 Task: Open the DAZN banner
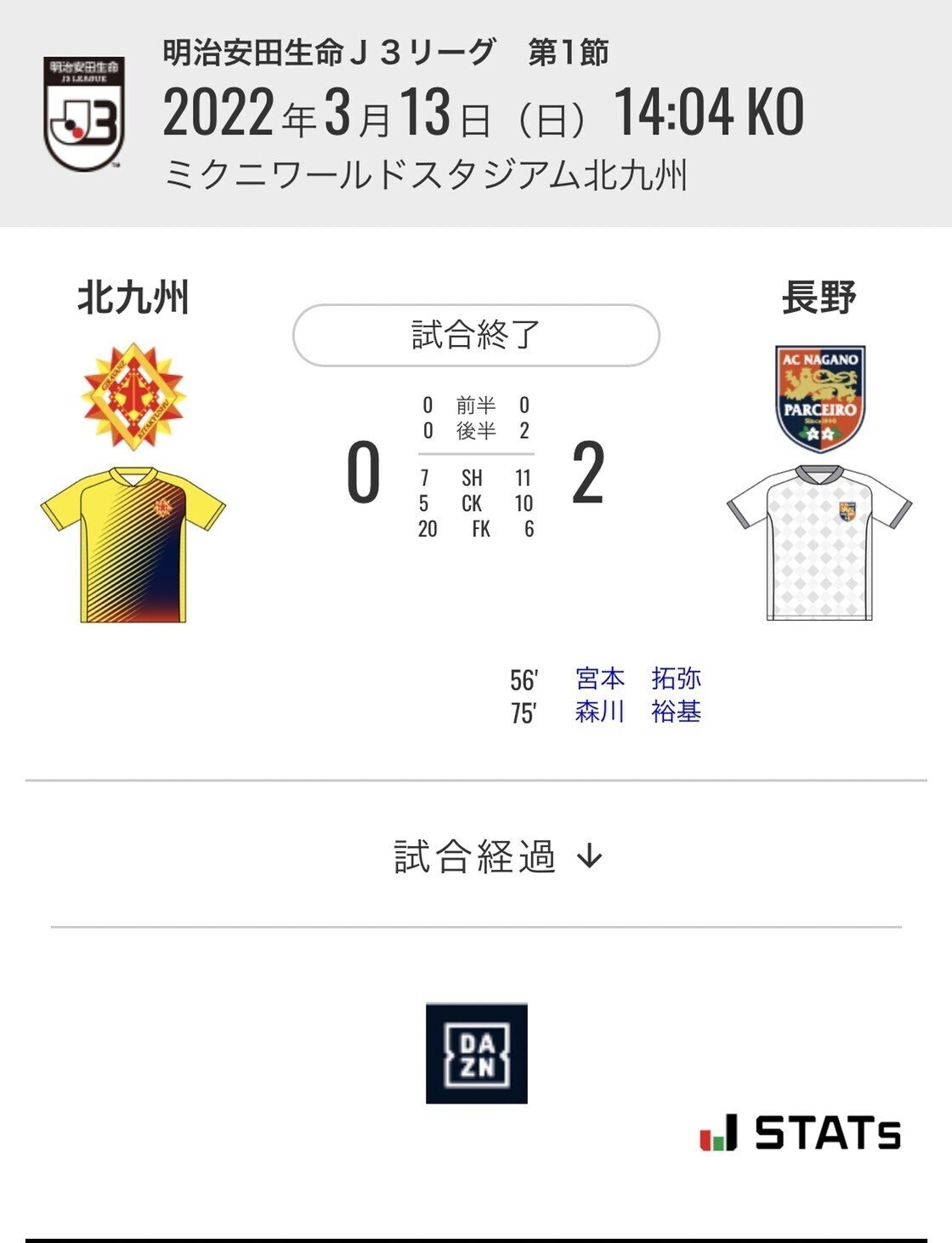[x=476, y=1053]
